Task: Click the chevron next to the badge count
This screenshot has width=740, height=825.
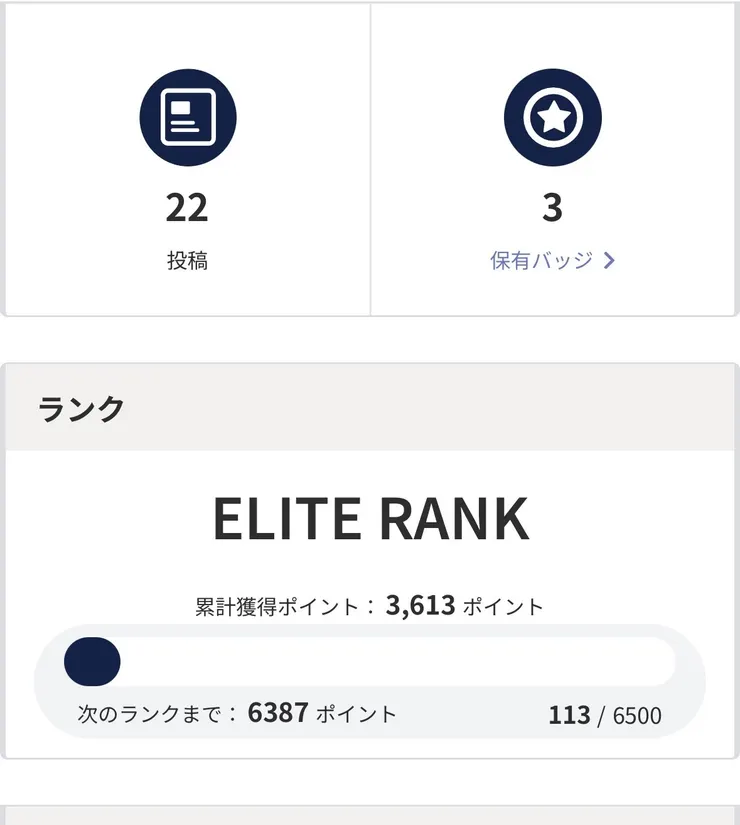Action: [x=608, y=260]
